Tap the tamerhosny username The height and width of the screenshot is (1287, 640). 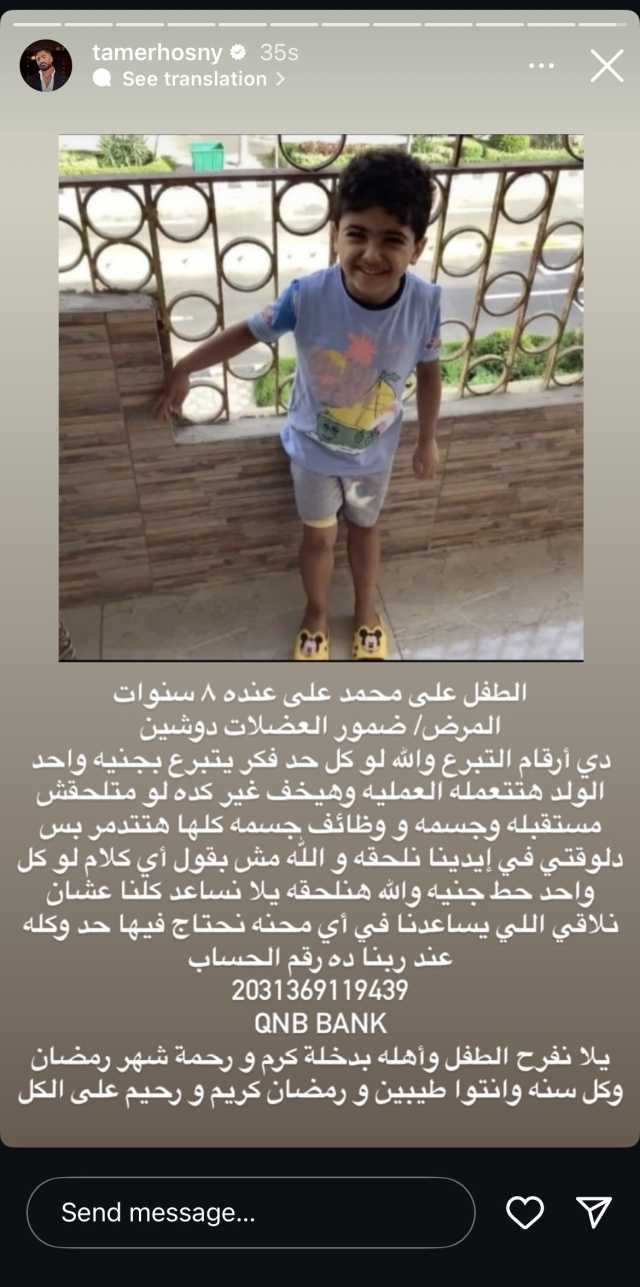(157, 52)
